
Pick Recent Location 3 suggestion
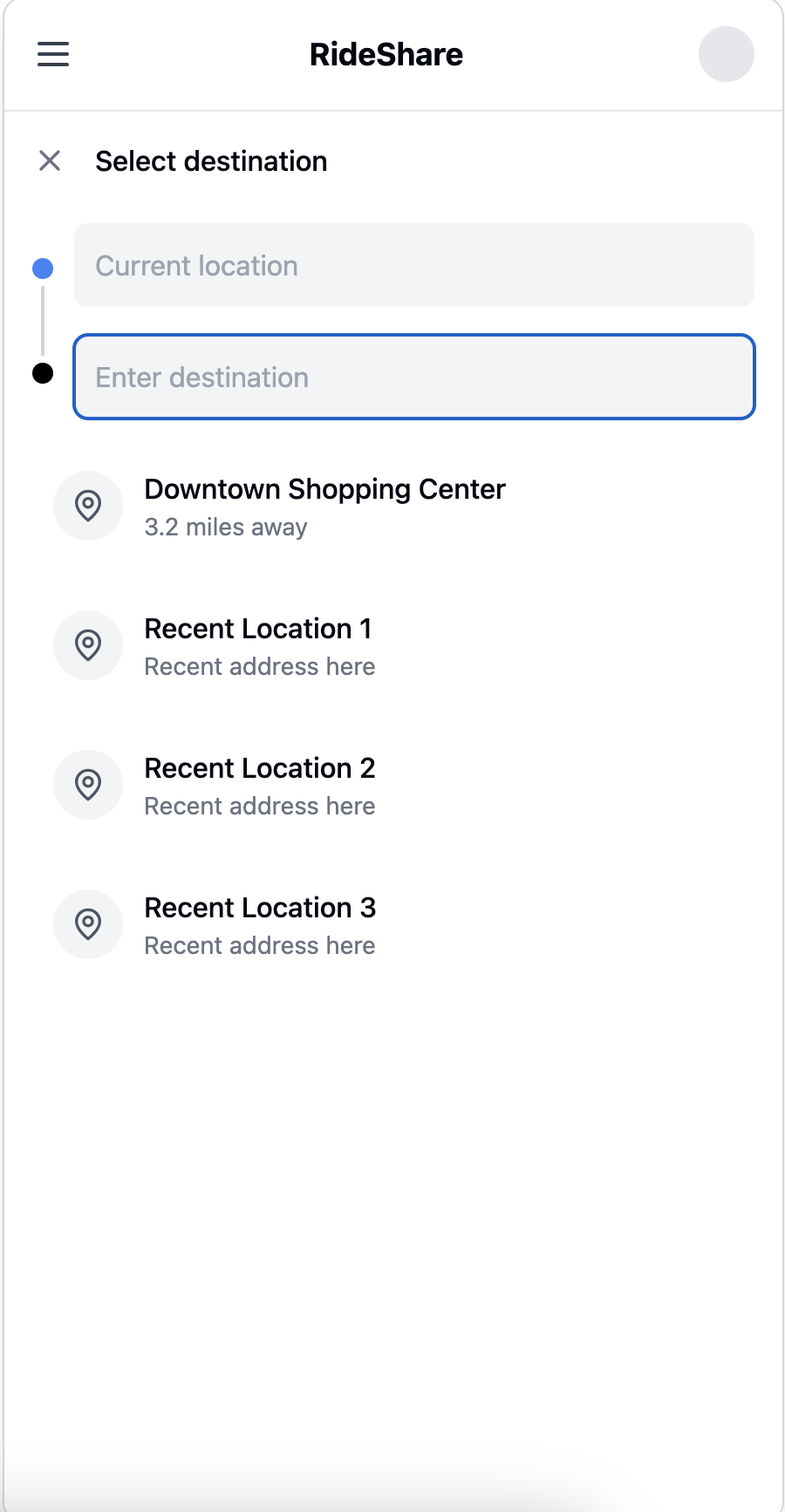pos(261,908)
